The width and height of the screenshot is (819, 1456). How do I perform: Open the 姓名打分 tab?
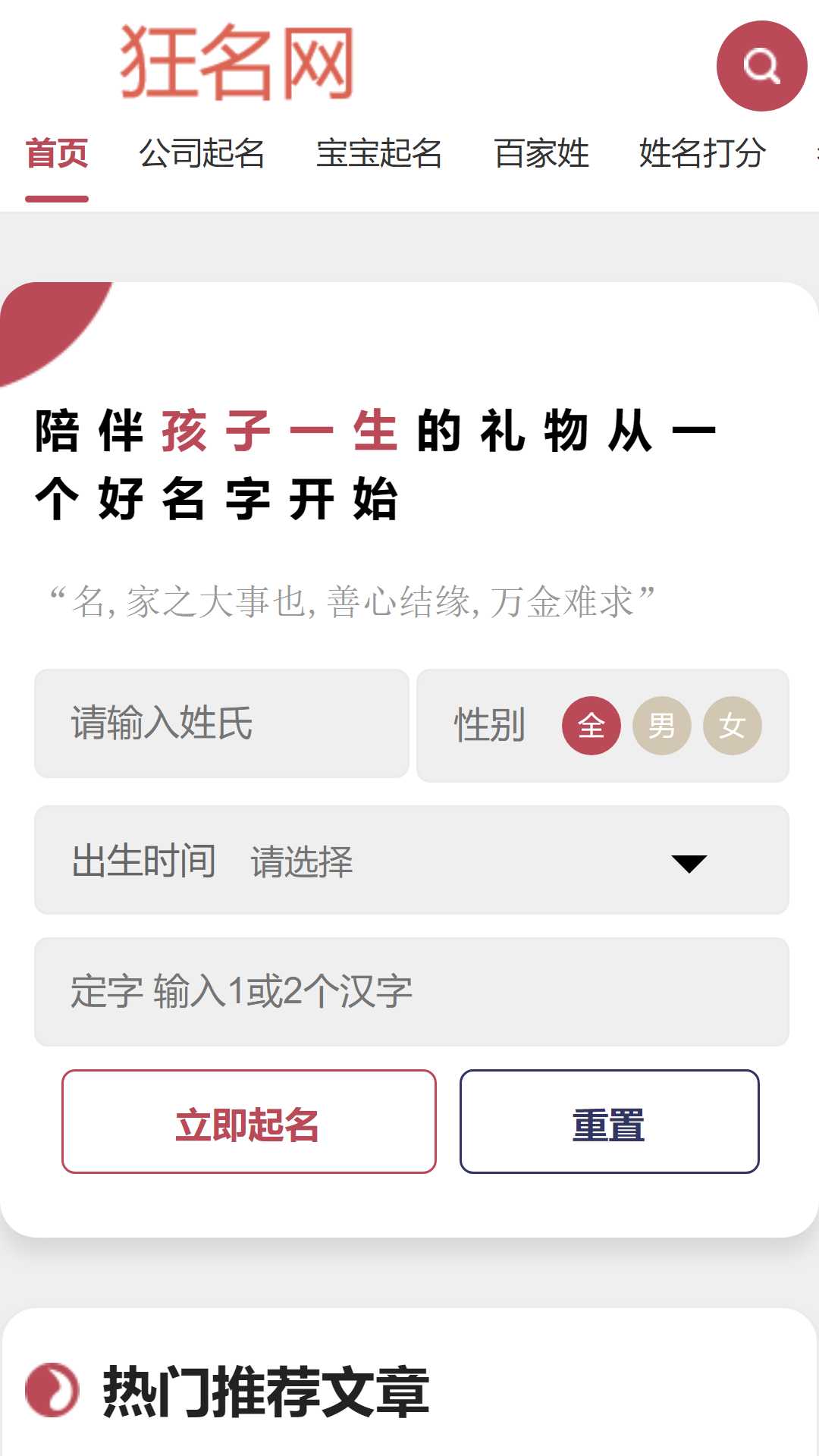pos(702,153)
